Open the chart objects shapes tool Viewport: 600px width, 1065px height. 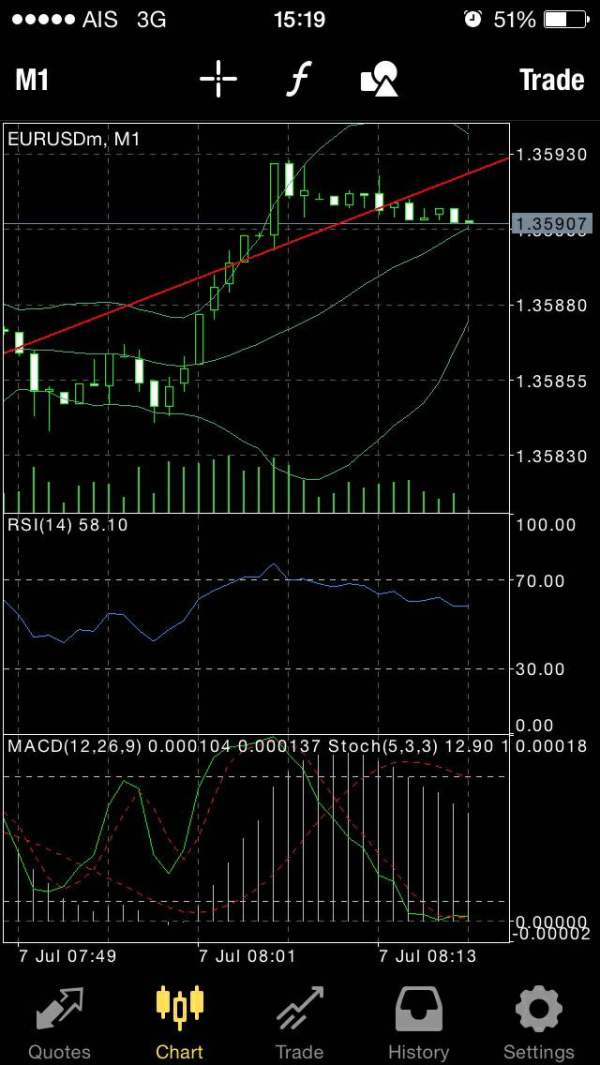(x=379, y=79)
